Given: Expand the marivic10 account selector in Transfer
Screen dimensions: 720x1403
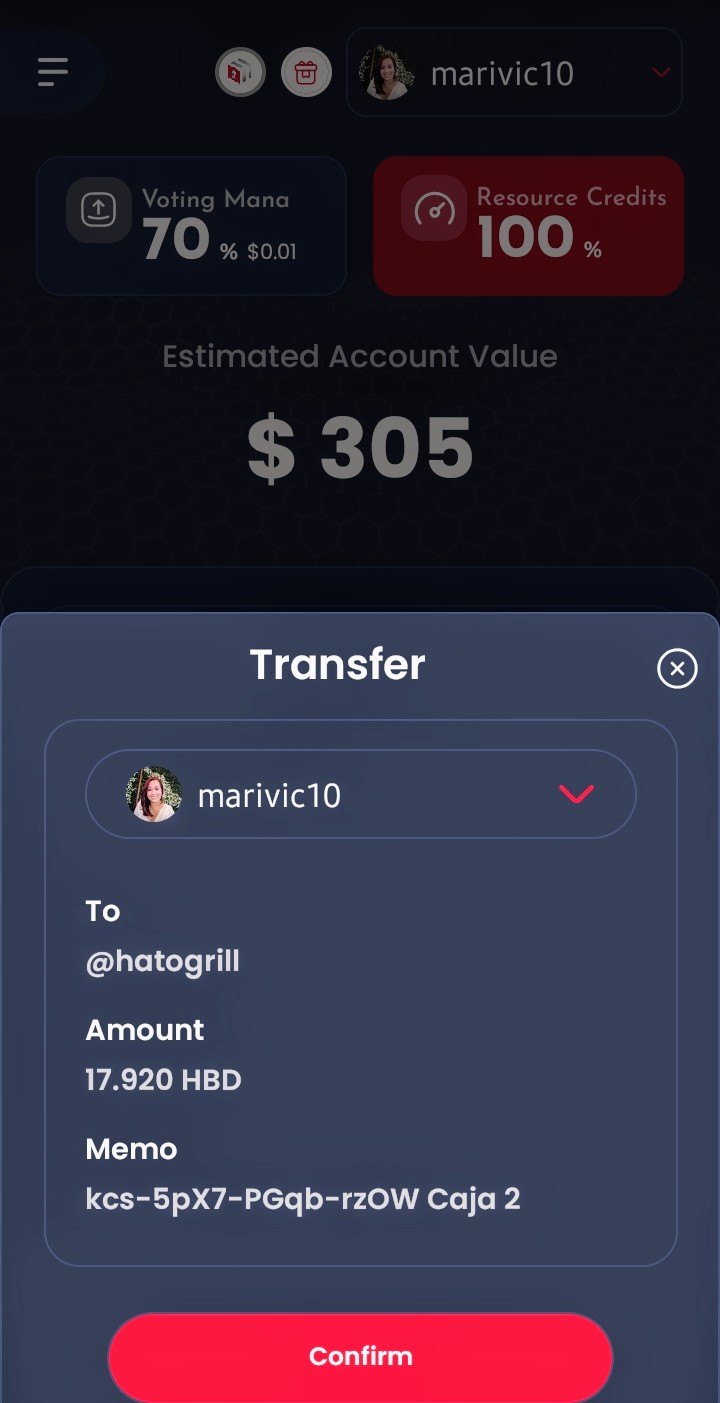Looking at the screenshot, I should click(360, 795).
